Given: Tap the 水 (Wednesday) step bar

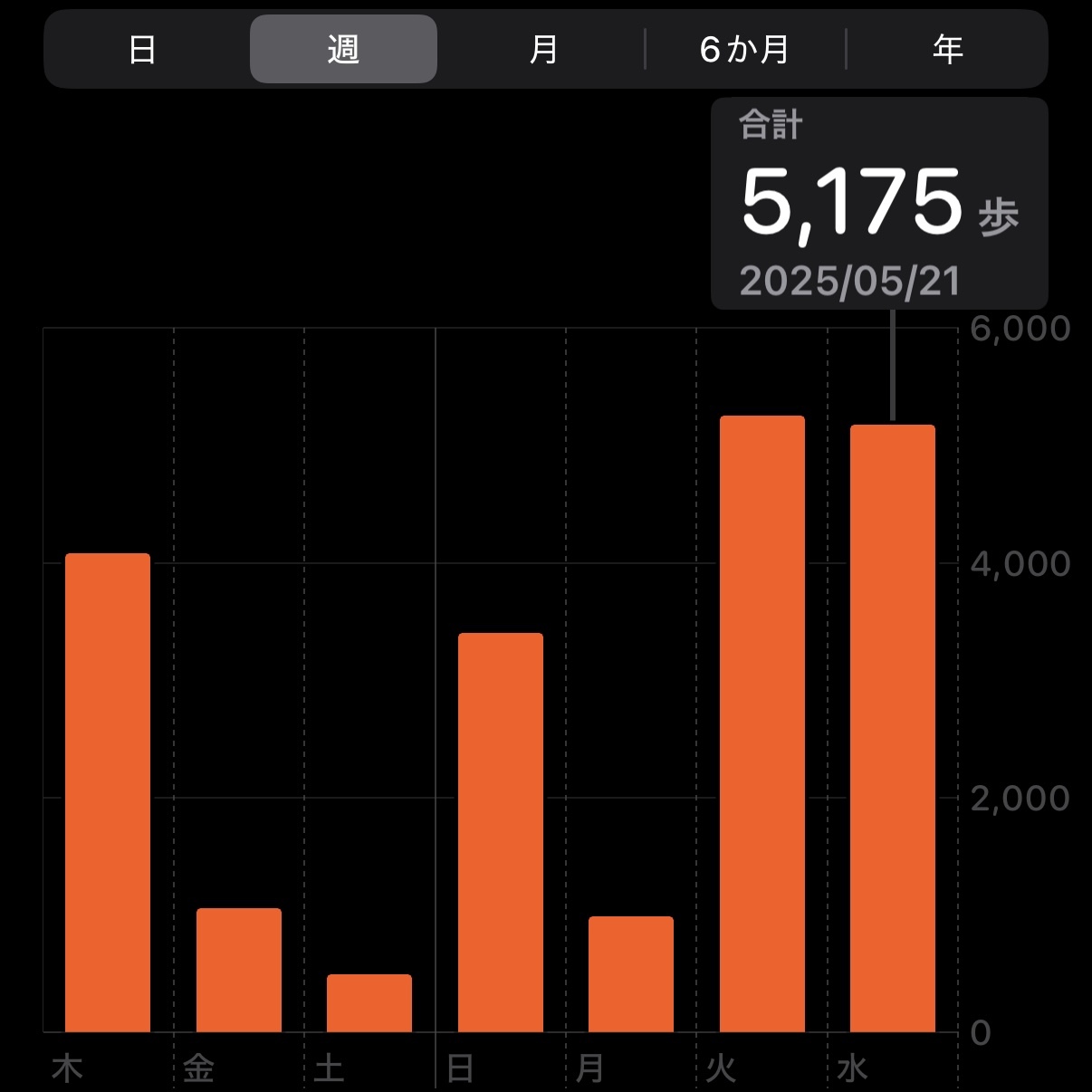Looking at the screenshot, I should point(893,728).
